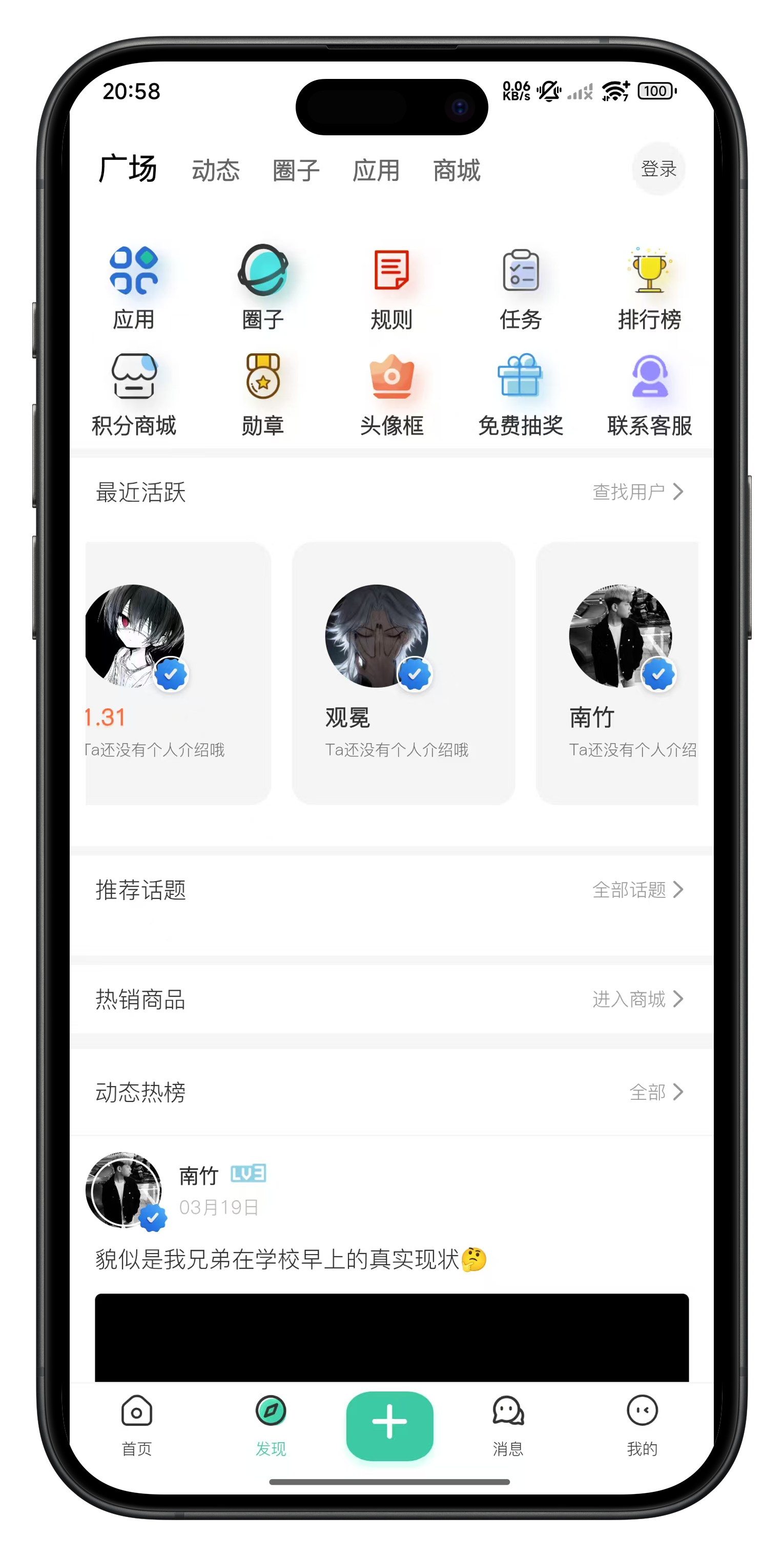Contact support via 联系客服
This screenshot has height=1556, width=784.
pos(649,394)
